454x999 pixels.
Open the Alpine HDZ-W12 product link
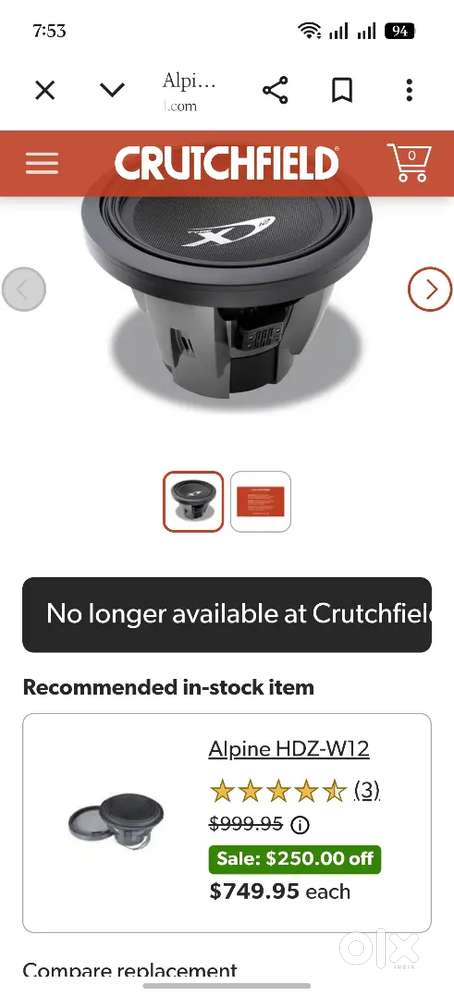(x=289, y=749)
